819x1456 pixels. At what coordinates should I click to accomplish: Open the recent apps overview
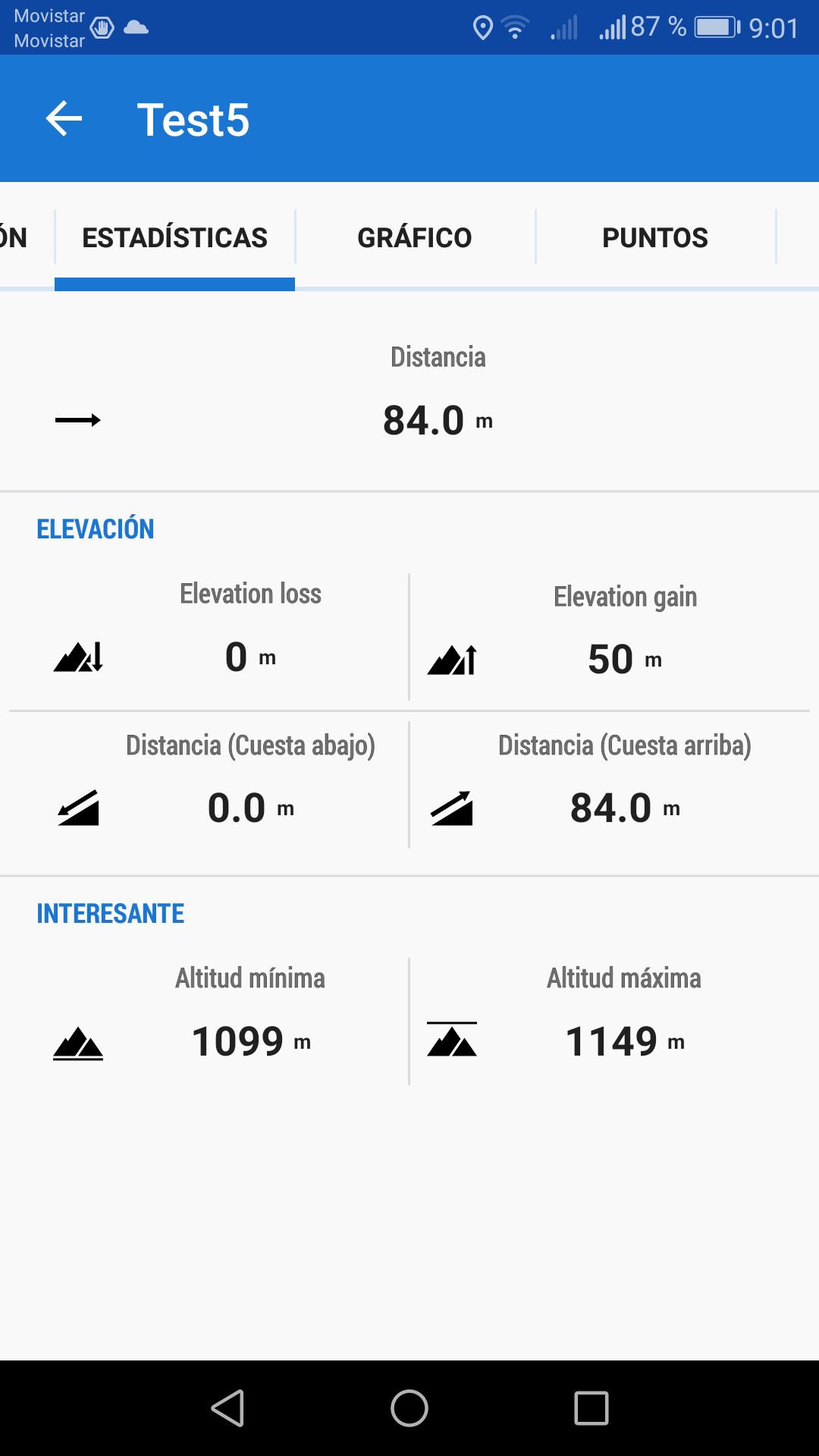591,1408
